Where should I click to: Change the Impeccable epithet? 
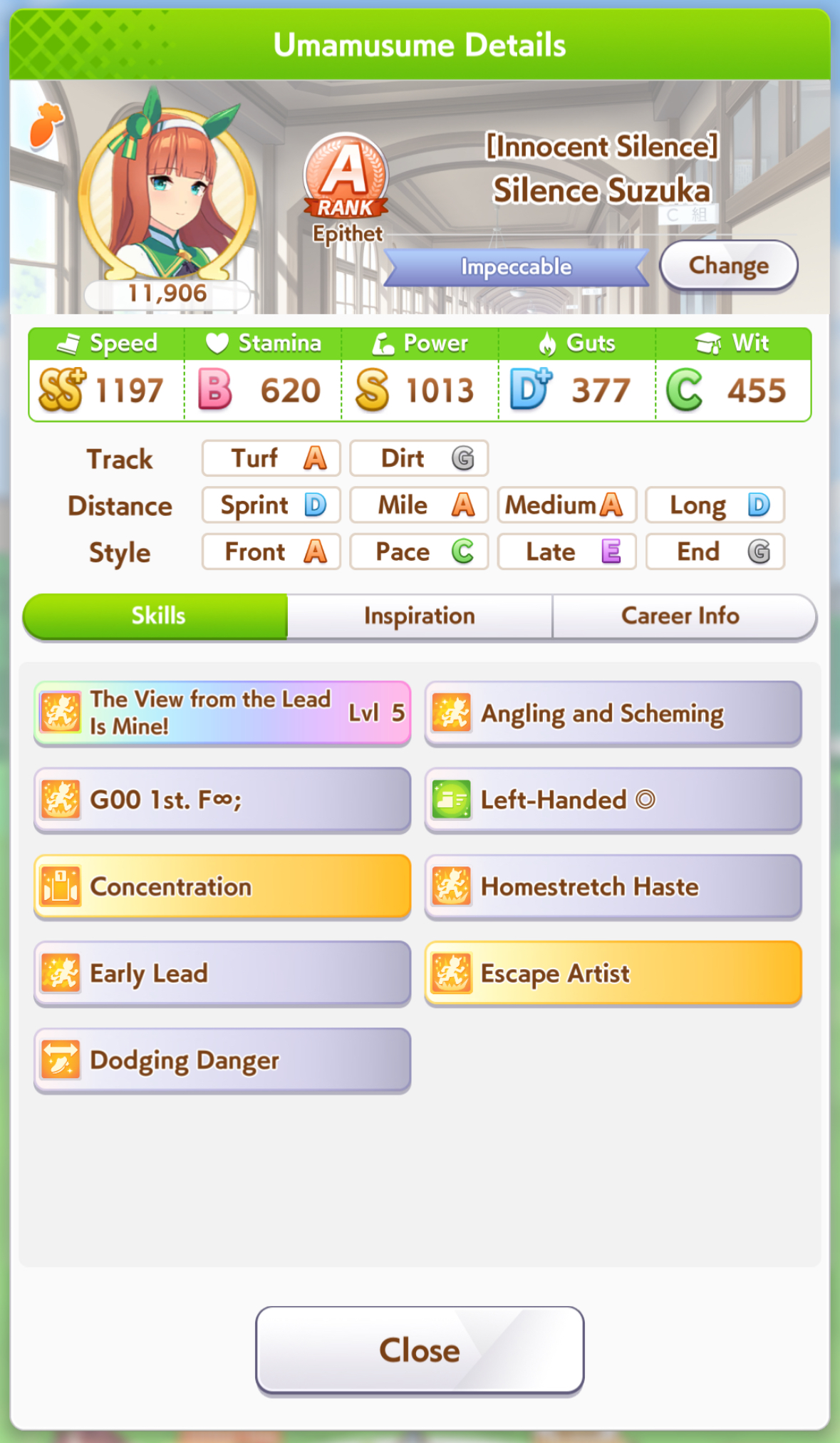(728, 266)
